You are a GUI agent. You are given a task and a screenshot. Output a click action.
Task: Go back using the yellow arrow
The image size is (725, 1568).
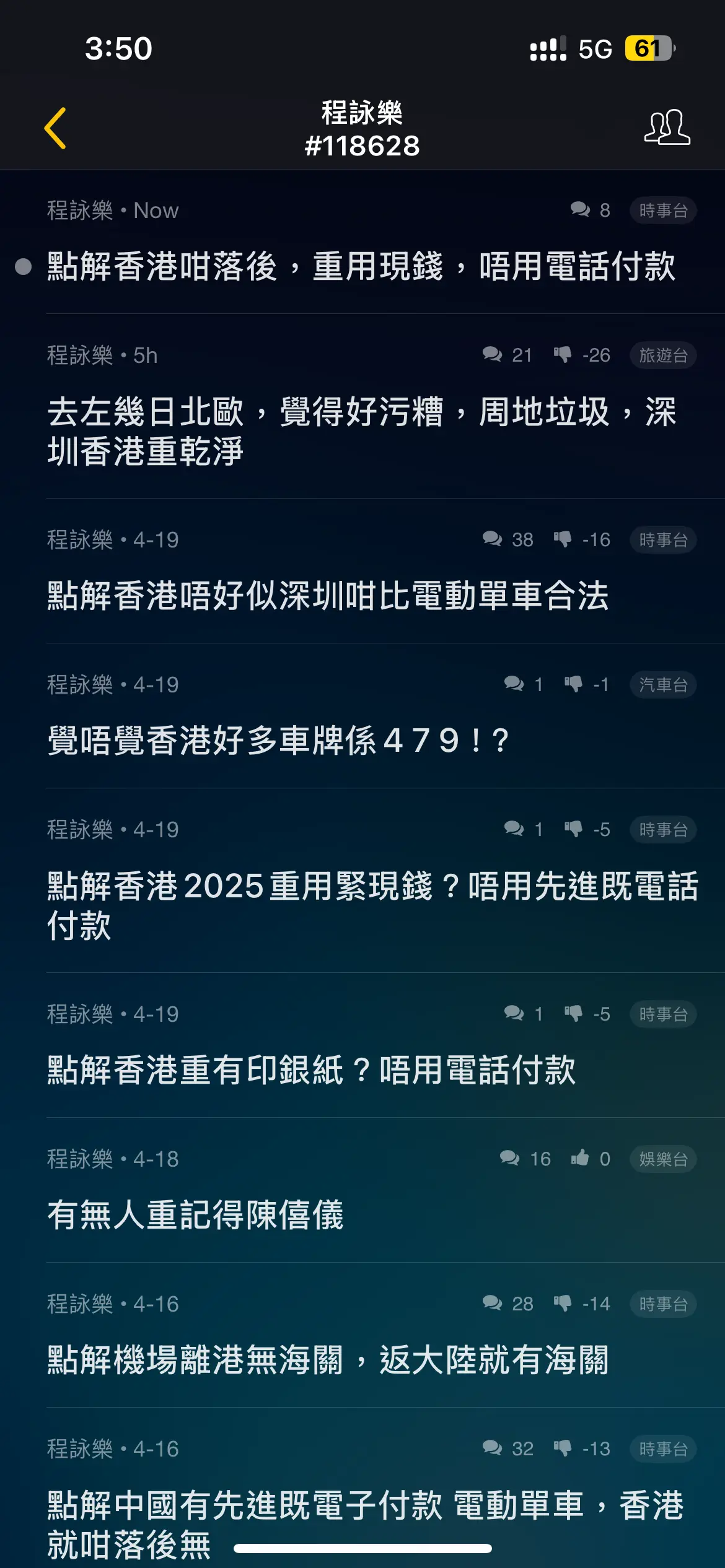pyautogui.click(x=55, y=128)
